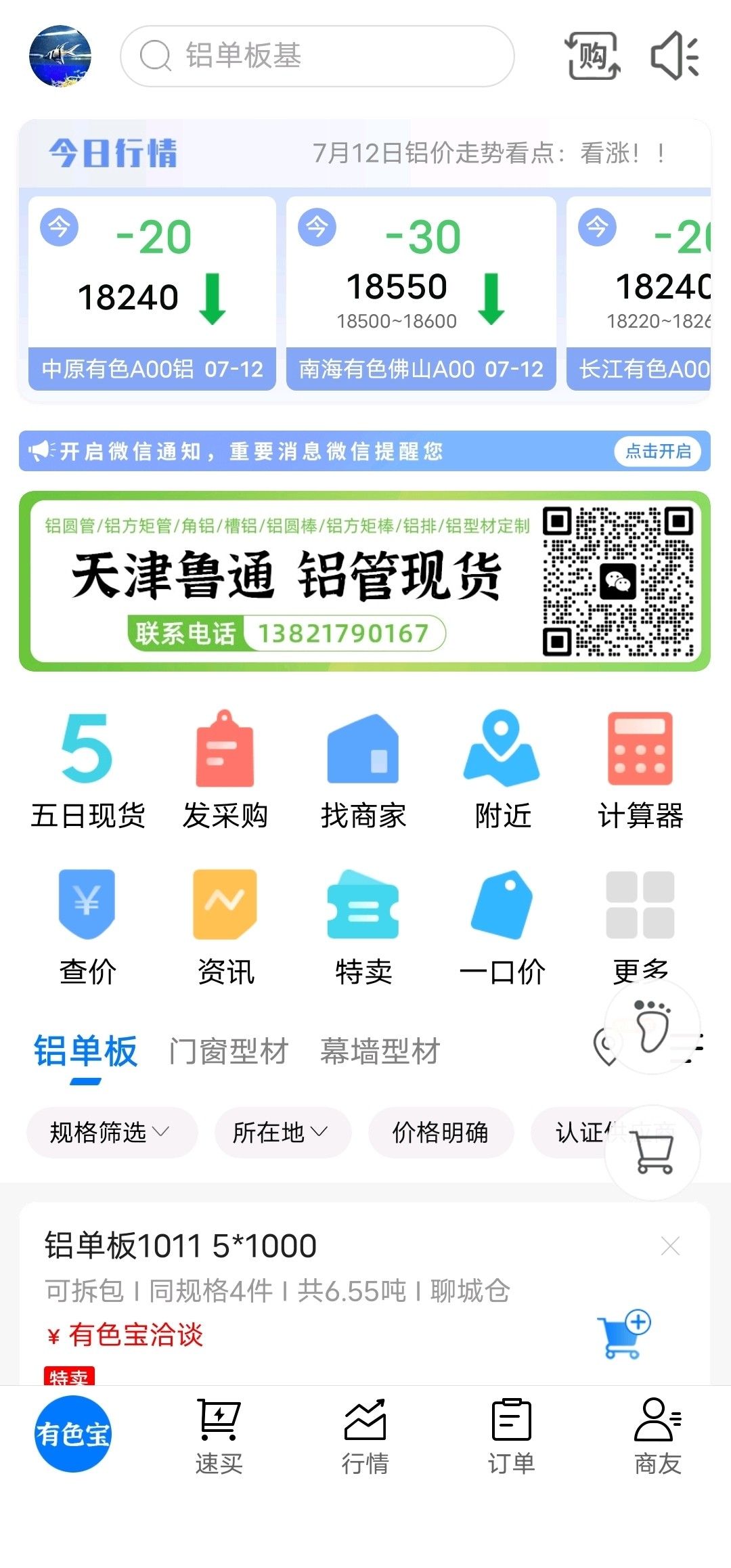Open 查价 price lookup

tap(87, 928)
